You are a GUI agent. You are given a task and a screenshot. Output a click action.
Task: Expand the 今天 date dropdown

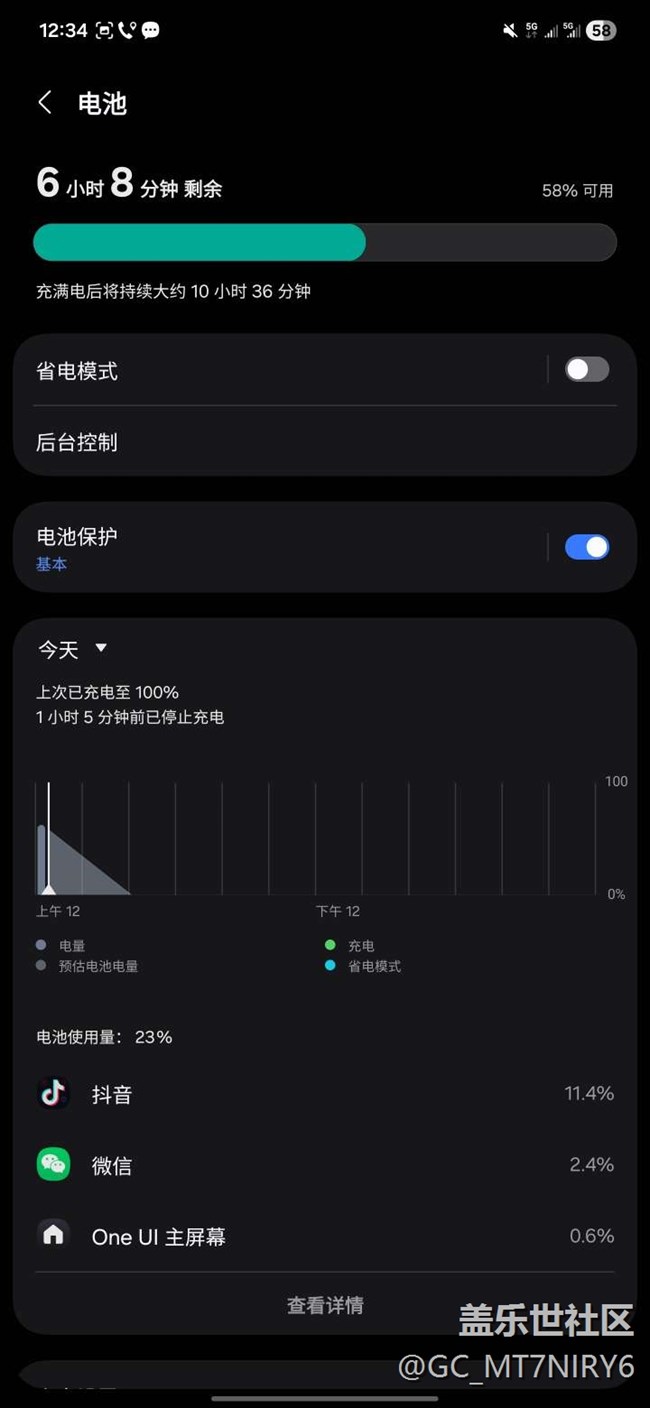click(x=72, y=650)
